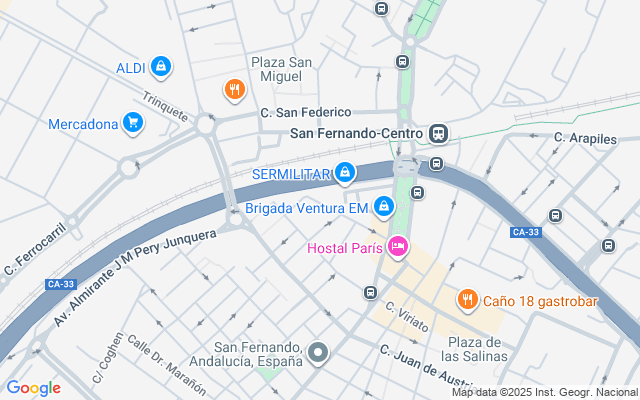
Task: Open the San Fernando-Centro train station marker
Action: click(x=438, y=133)
